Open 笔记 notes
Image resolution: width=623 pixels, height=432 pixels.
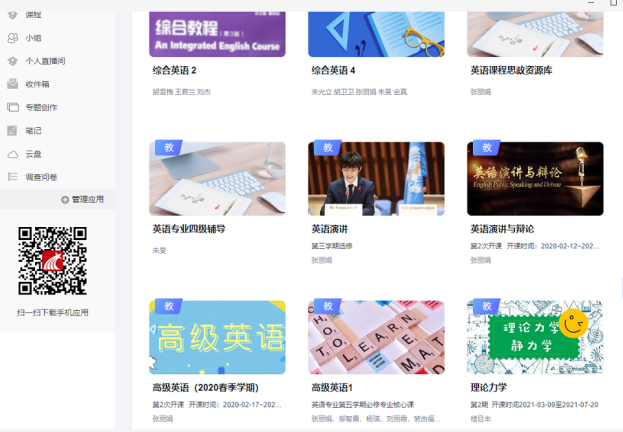point(34,130)
